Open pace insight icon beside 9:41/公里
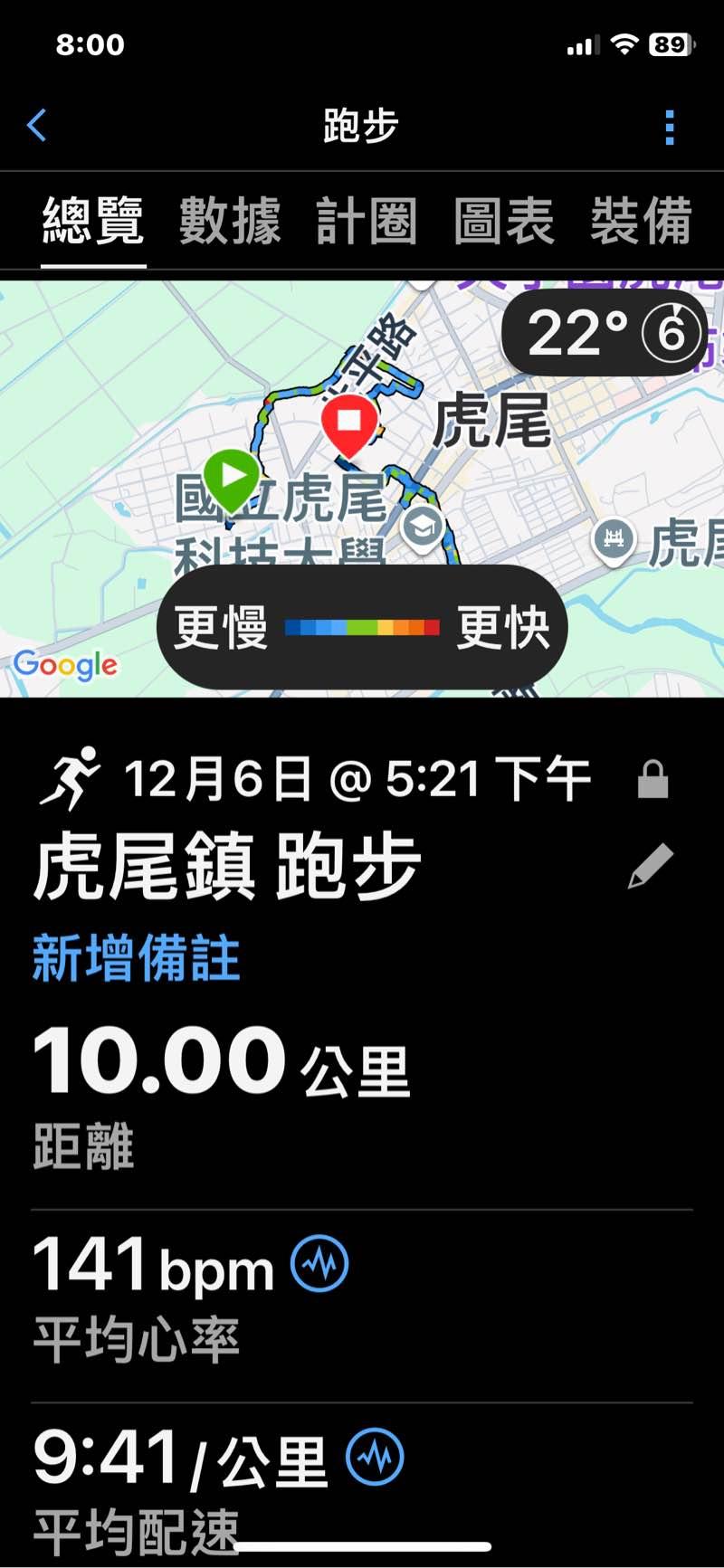 [x=375, y=1456]
